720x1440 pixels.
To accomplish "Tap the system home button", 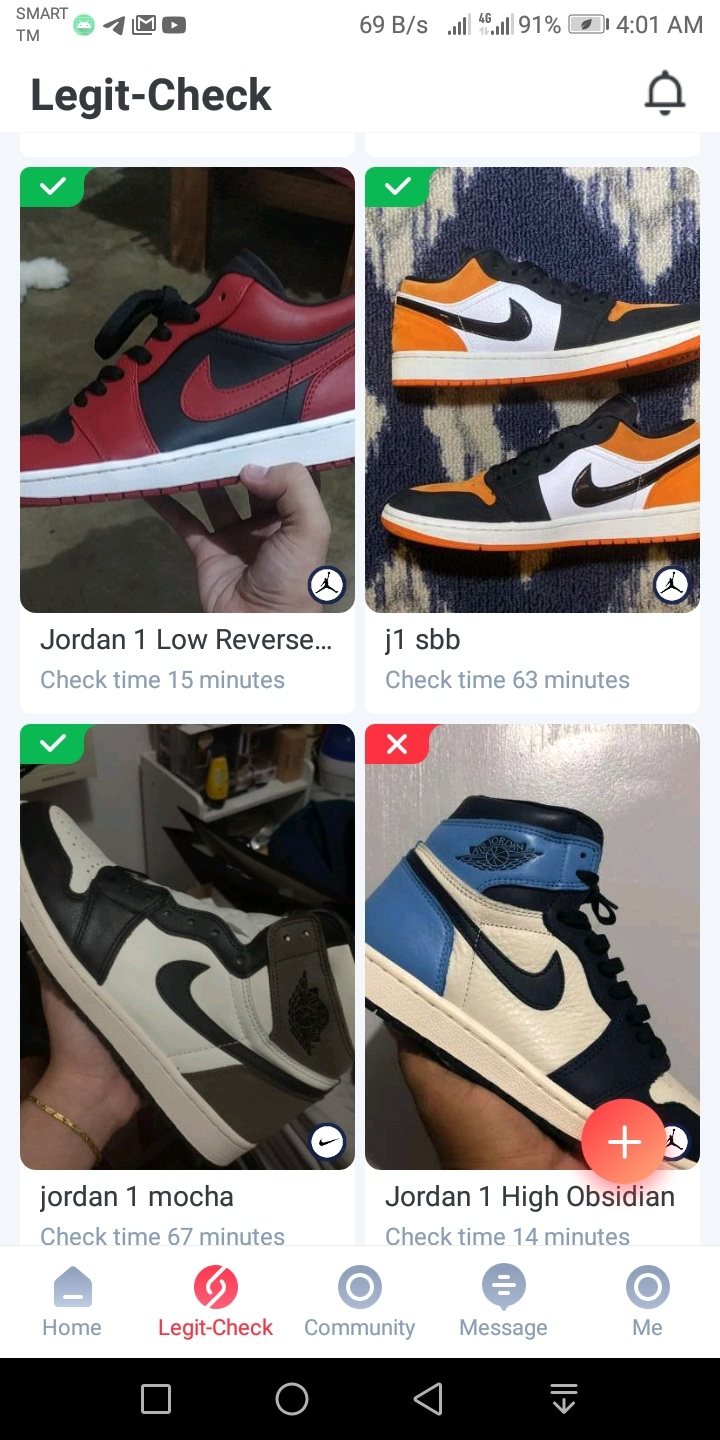I will (292, 1398).
